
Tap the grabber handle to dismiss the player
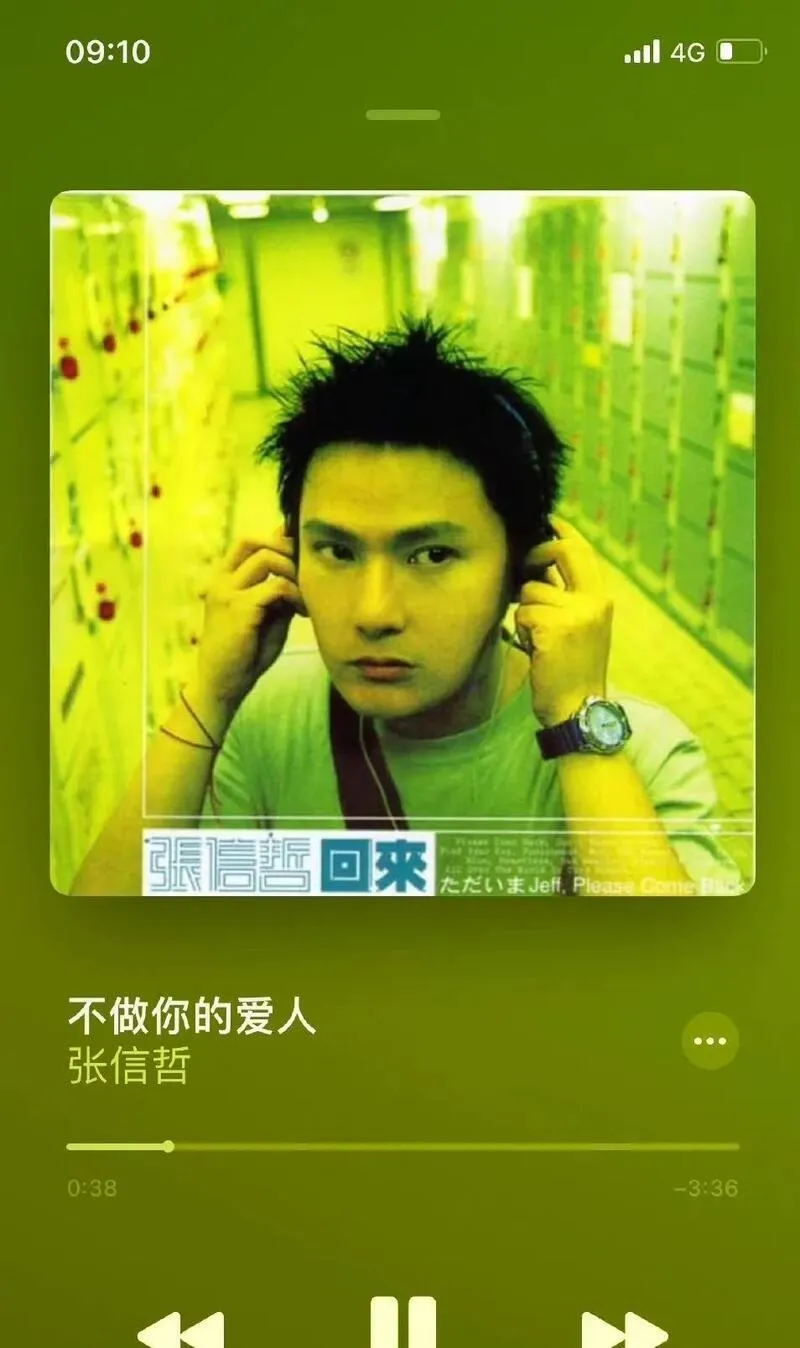[x=403, y=115]
